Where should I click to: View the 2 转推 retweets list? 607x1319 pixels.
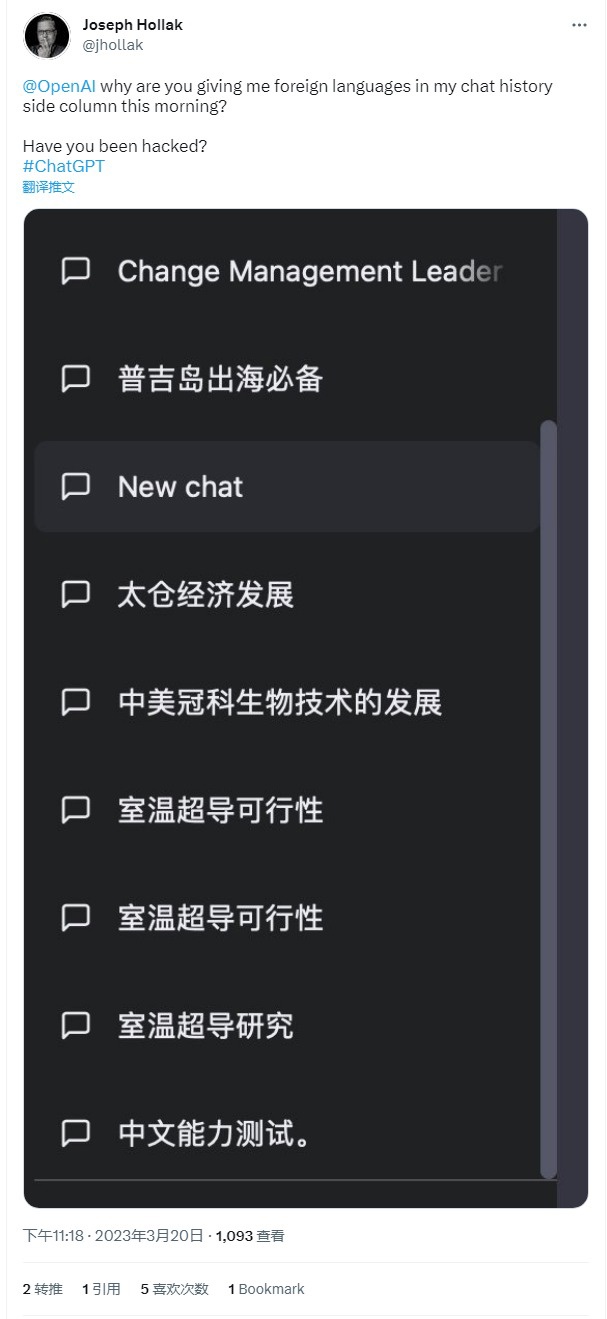click(x=42, y=1289)
